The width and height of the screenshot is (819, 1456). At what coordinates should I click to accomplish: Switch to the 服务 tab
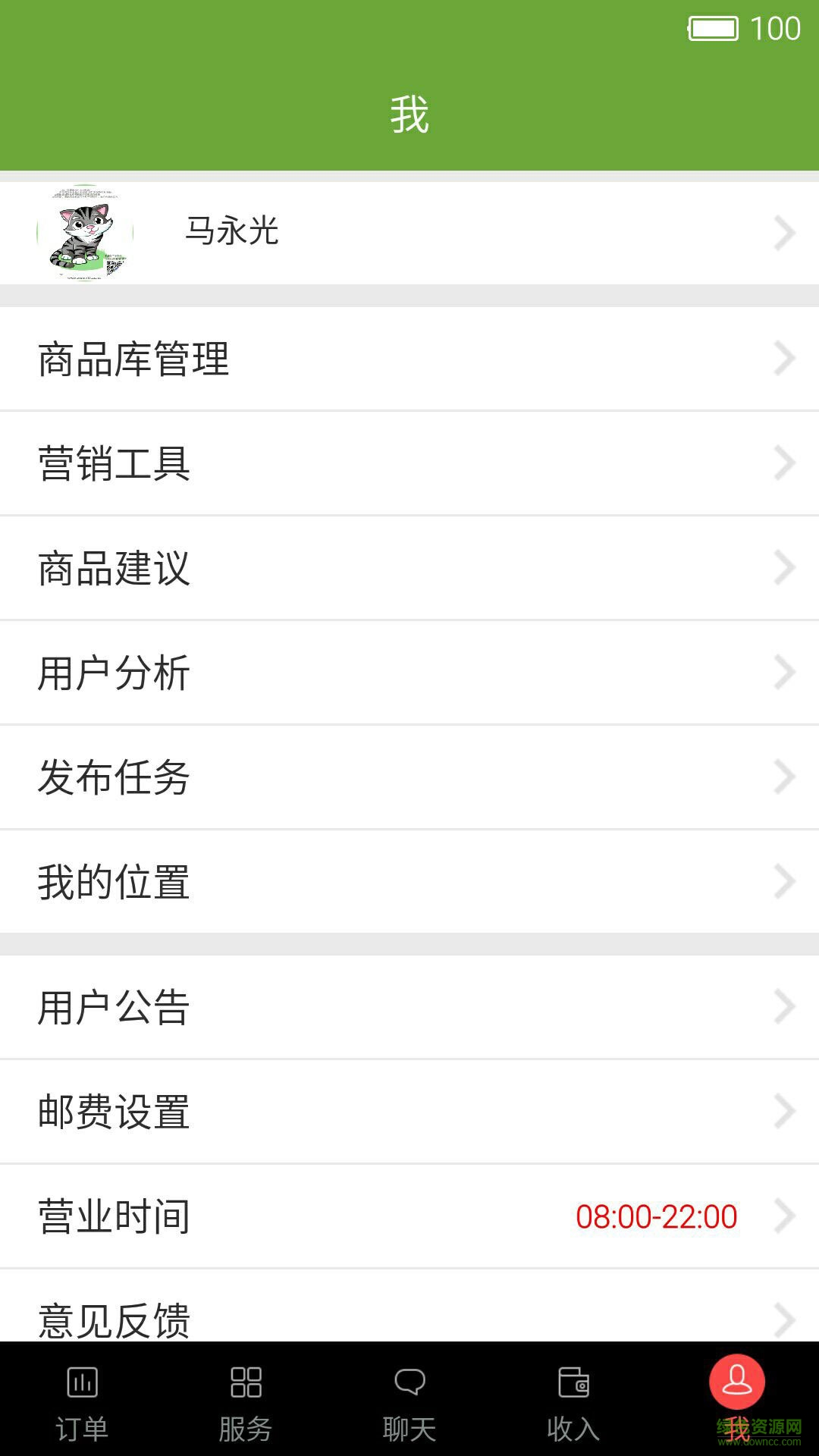pos(246,1401)
